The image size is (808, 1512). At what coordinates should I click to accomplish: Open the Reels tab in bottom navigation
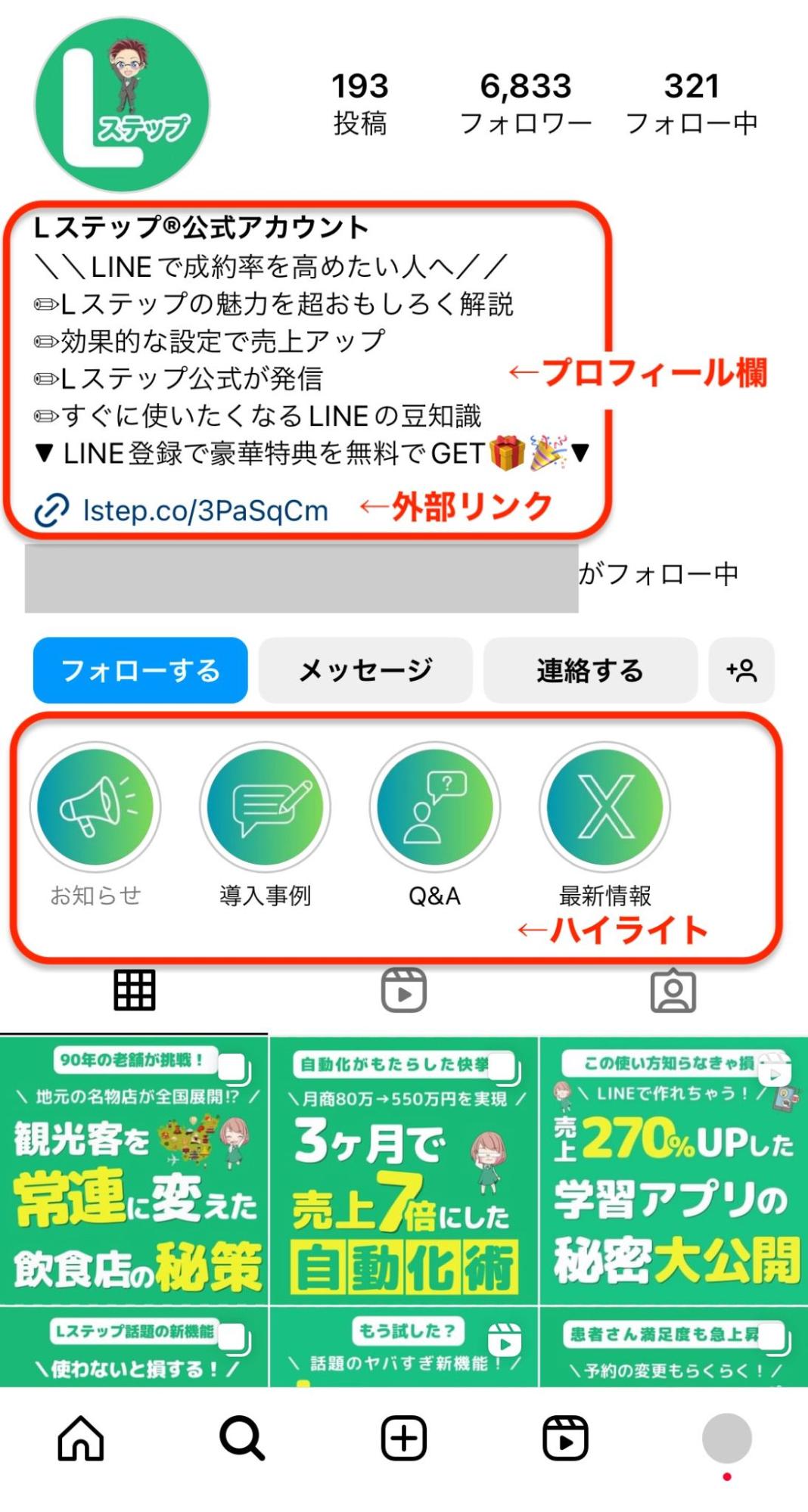point(565,1438)
